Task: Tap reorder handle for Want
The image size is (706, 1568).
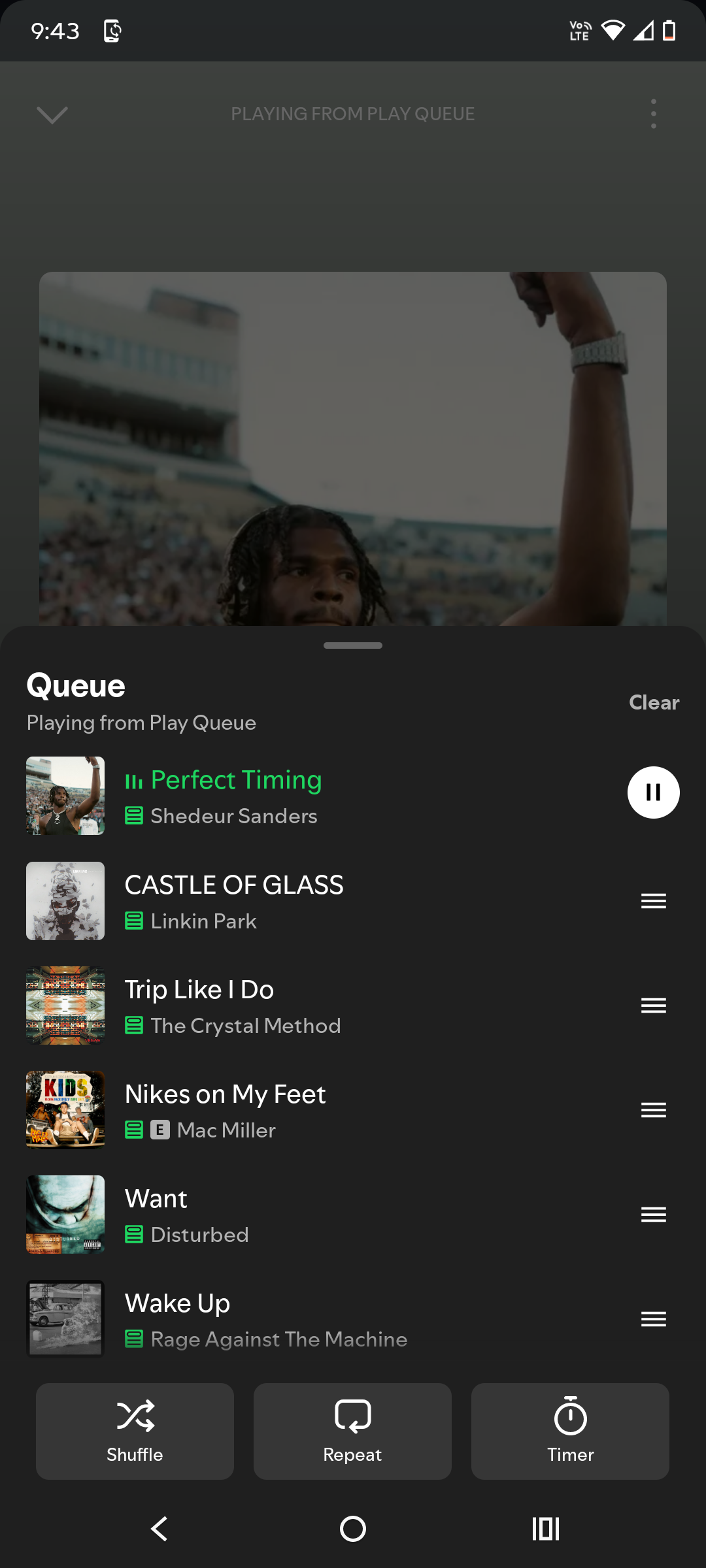Action: [653, 1215]
